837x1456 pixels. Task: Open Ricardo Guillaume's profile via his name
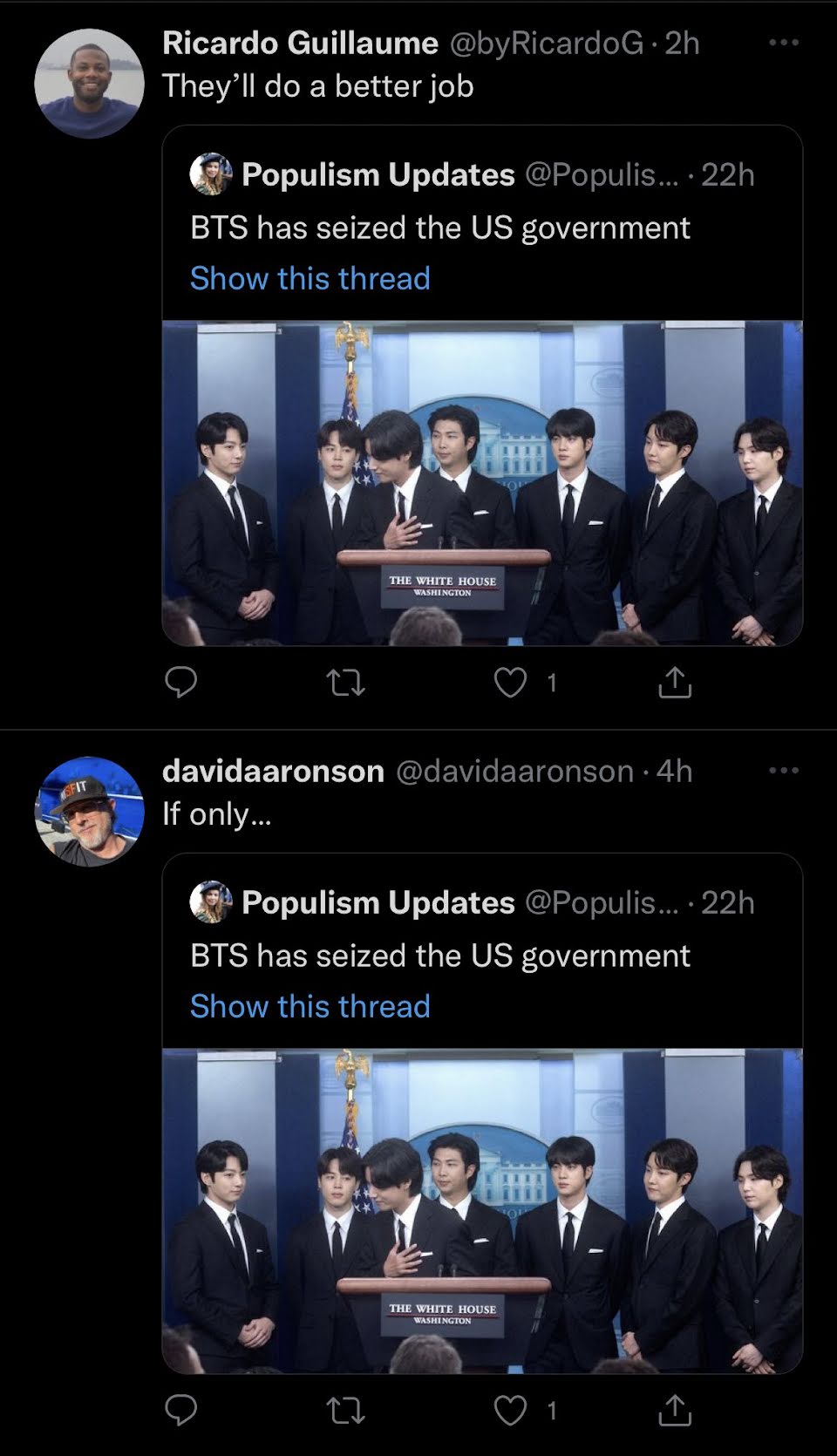click(300, 43)
